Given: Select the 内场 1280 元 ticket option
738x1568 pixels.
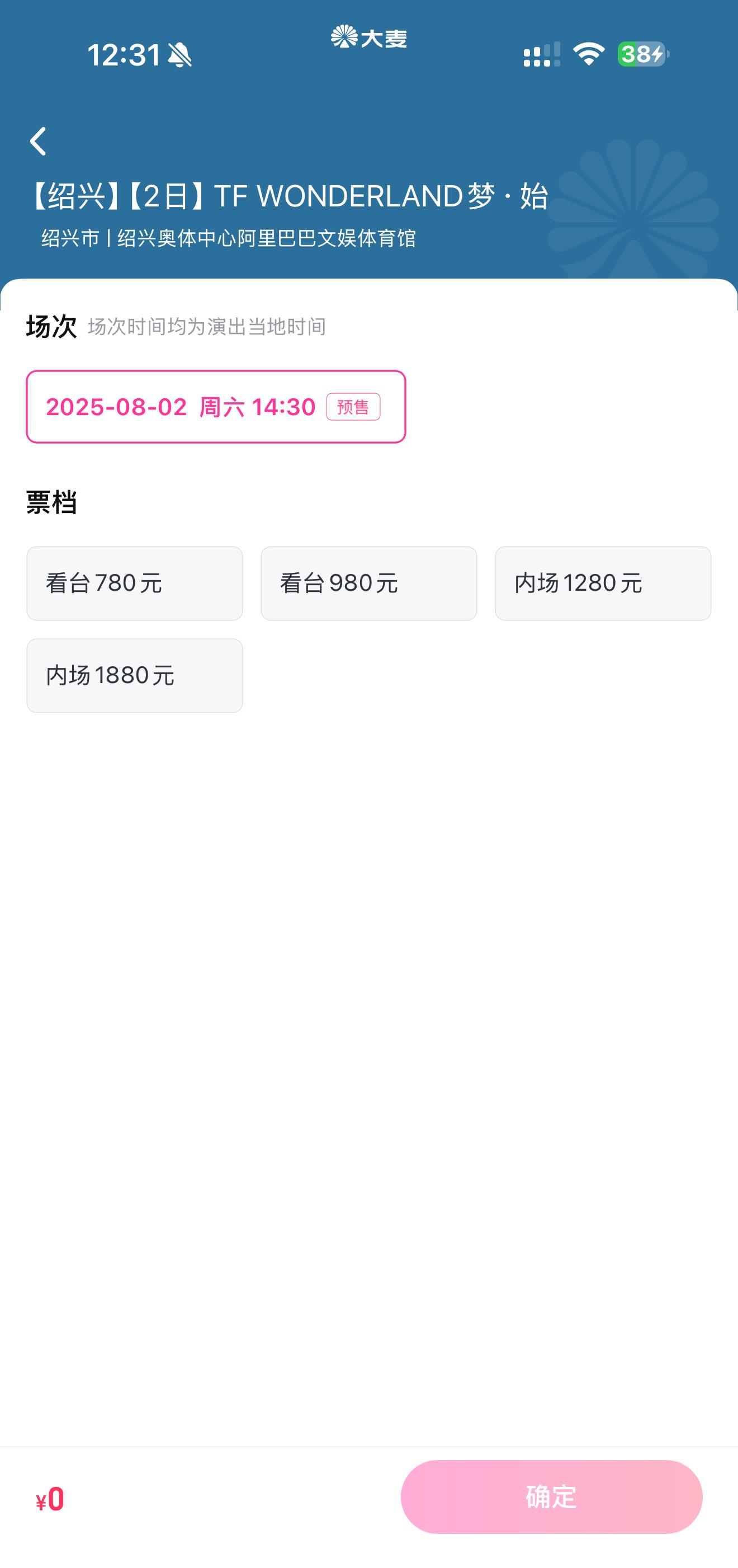Looking at the screenshot, I should (603, 583).
